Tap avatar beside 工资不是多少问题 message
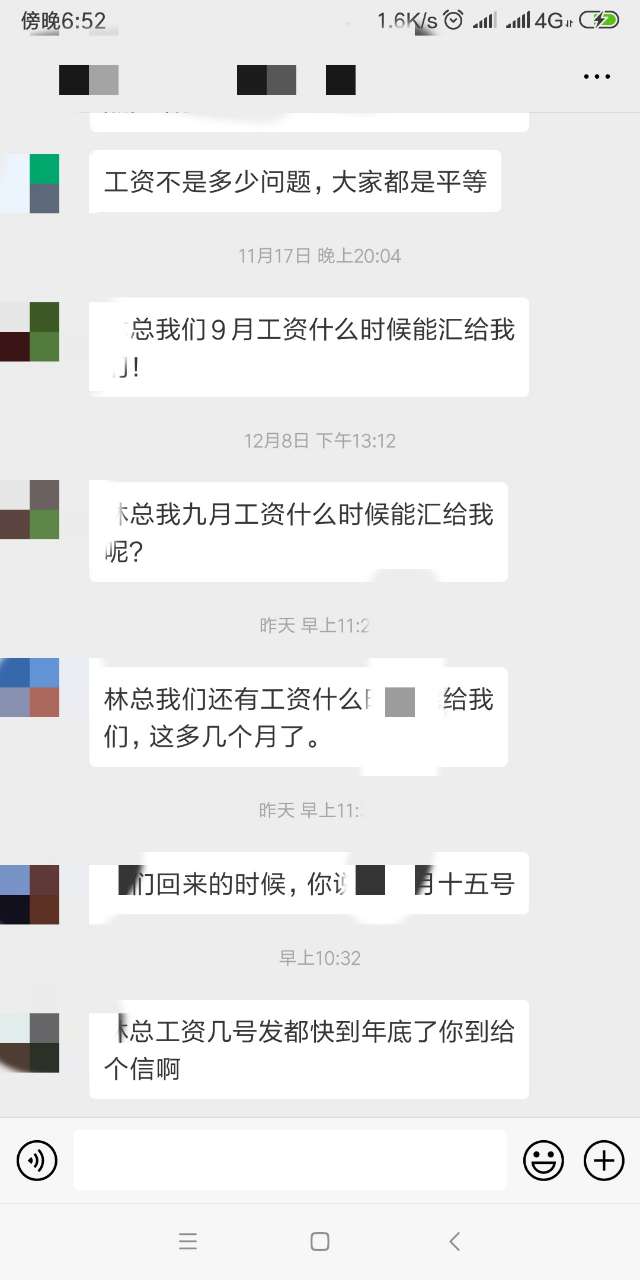This screenshot has height=1280, width=640. (x=30, y=184)
